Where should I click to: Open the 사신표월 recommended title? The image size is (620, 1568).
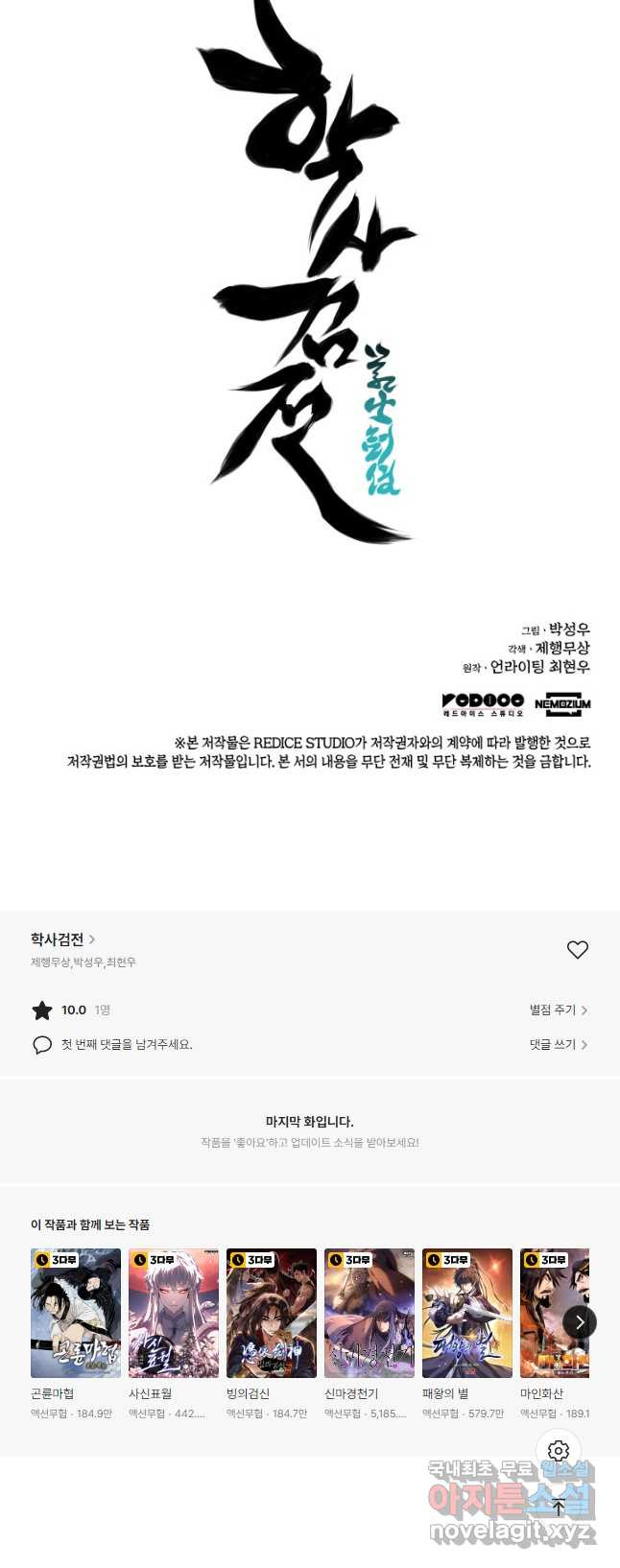click(174, 1313)
